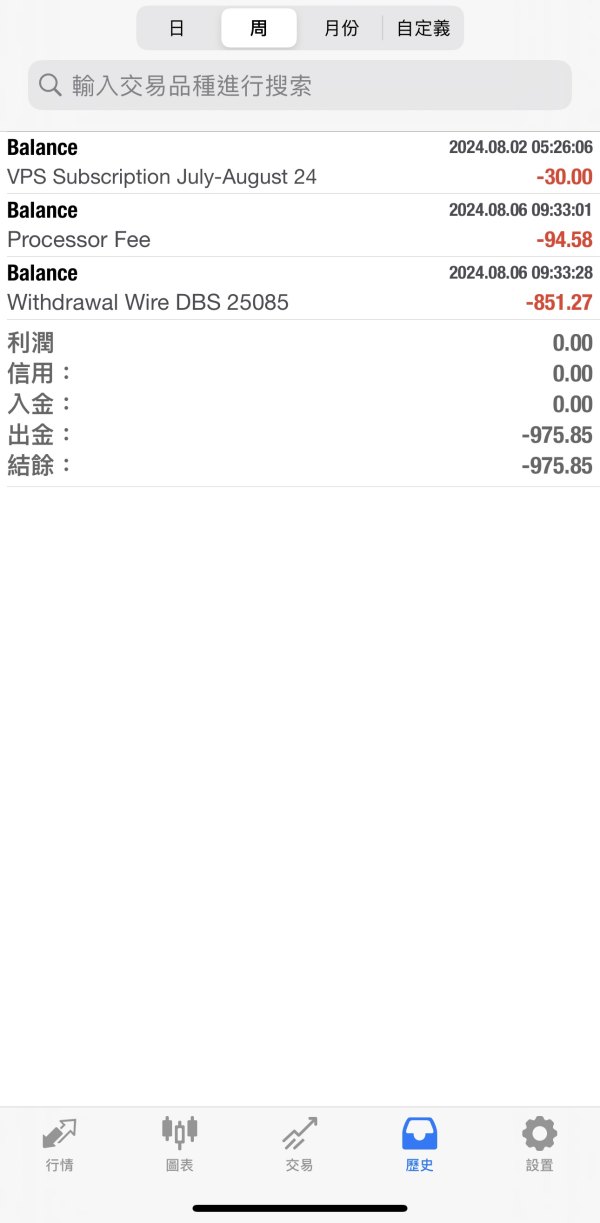Screen dimensions: 600x1223
Task: Switch to the 日 (day) period
Action: click(x=177, y=28)
